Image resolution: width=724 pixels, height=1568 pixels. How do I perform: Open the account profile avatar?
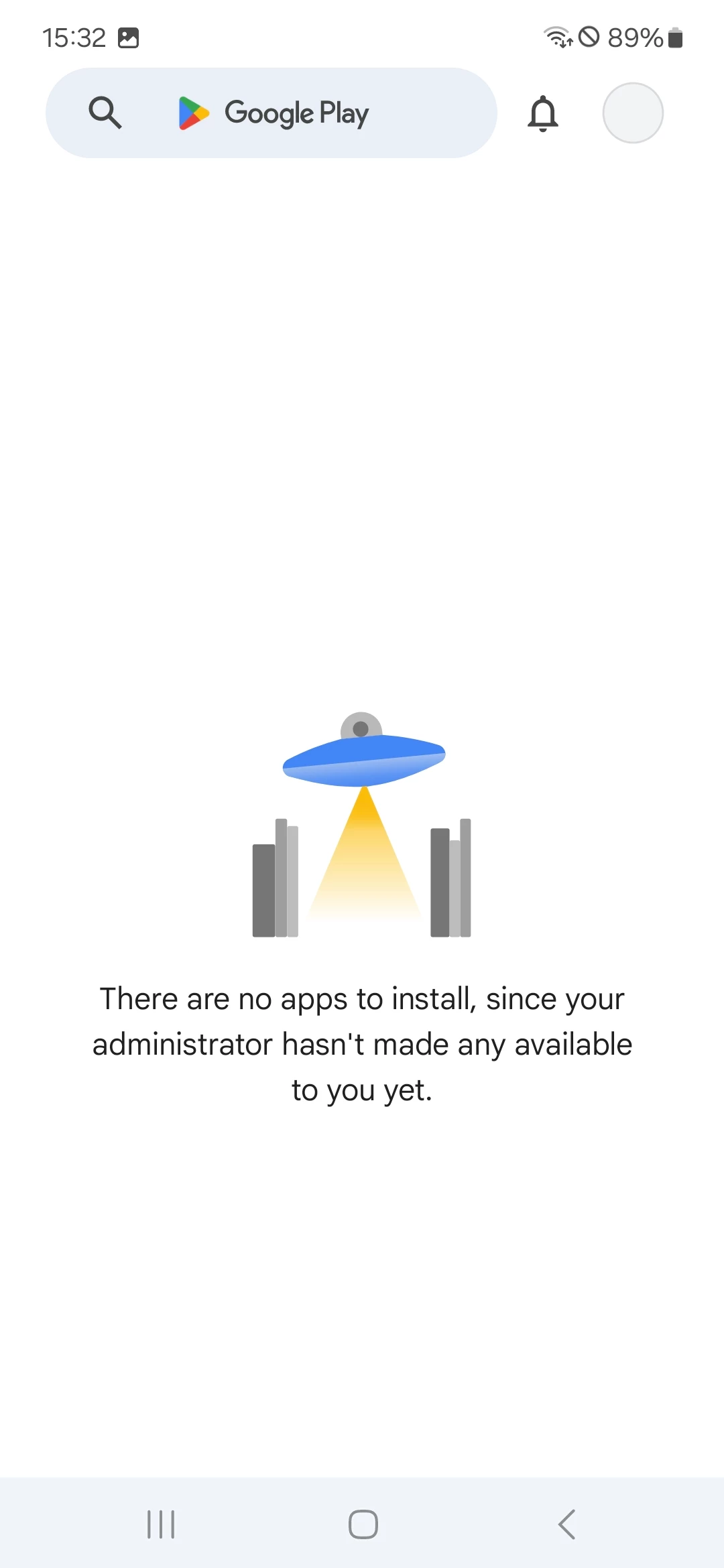(633, 113)
